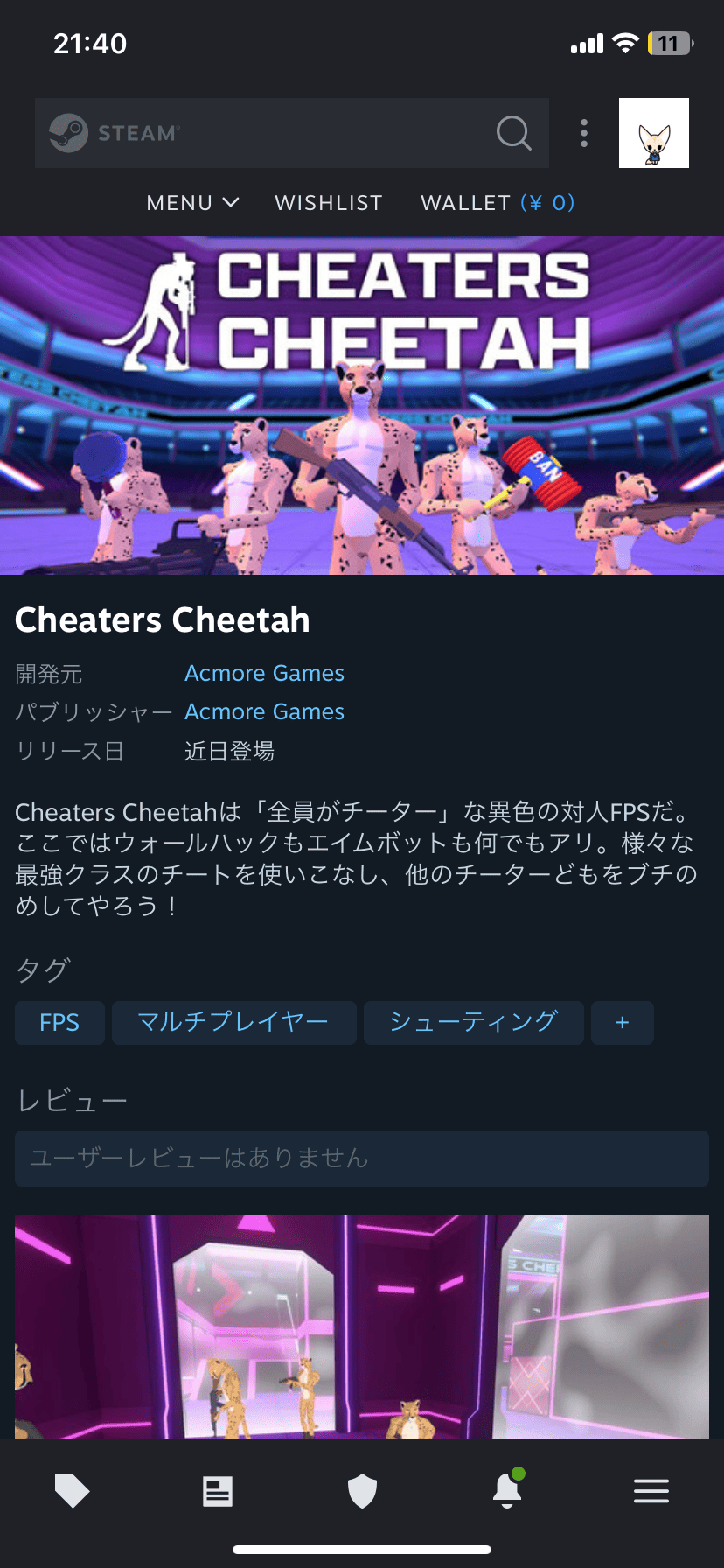Go to WISHLIST
The image size is (724, 1568).
pyautogui.click(x=329, y=203)
